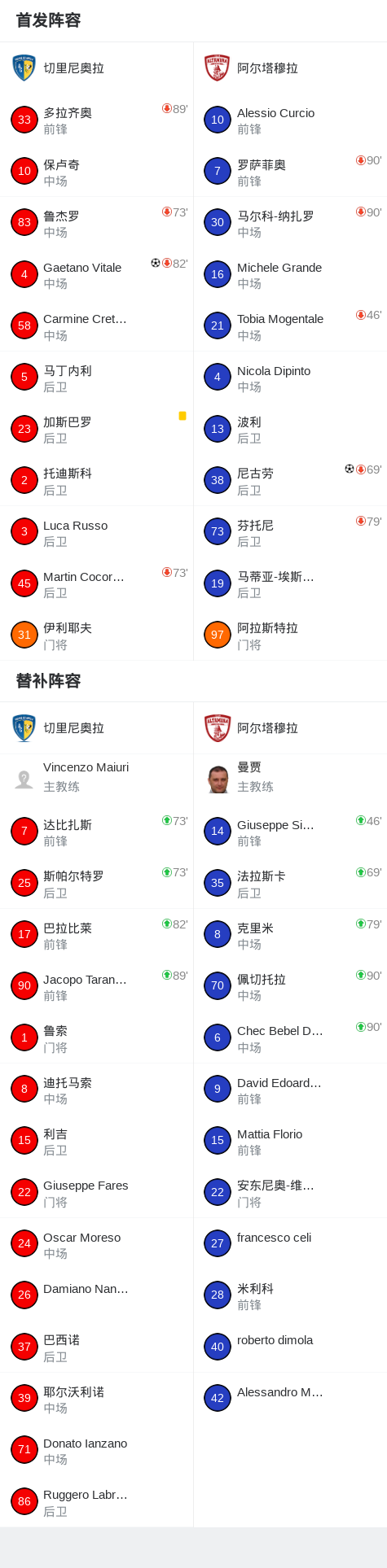Open substitute 达比扎斯's row
Viewport: 387px width, 1568px height.
click(x=96, y=832)
